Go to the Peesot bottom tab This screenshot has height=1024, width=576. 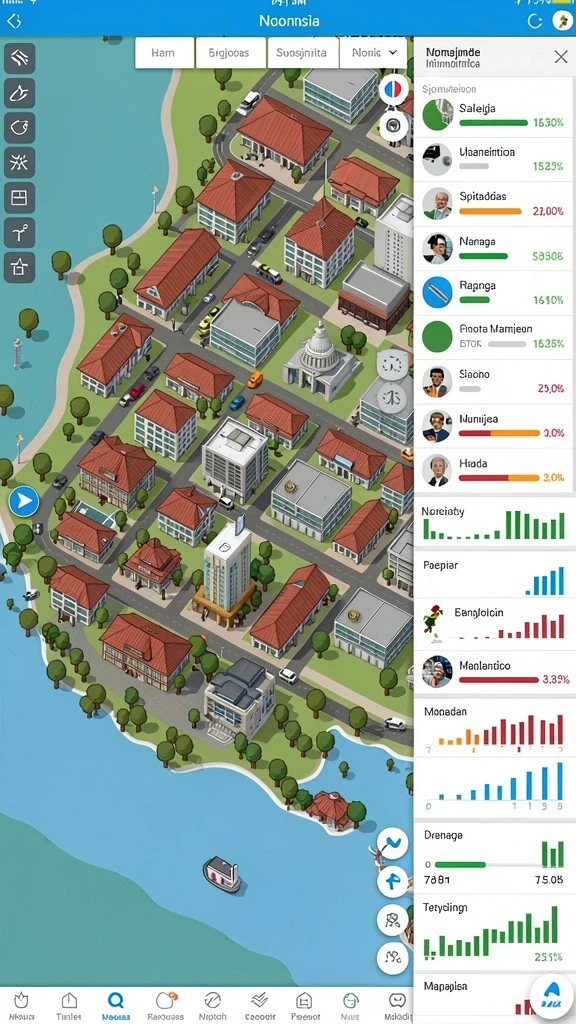[x=304, y=1005]
